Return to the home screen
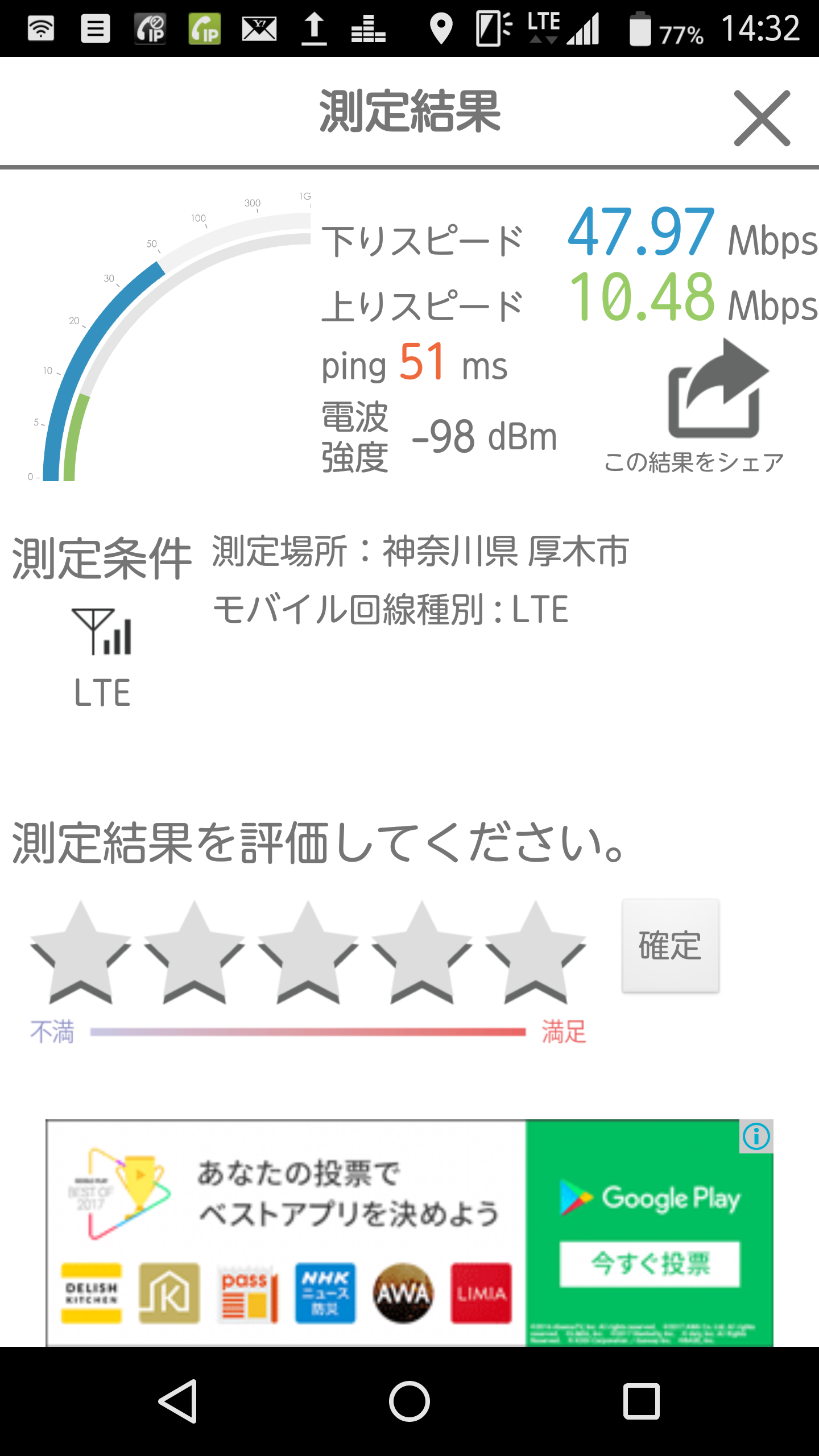Viewport: 819px width, 1456px height. click(409, 1401)
